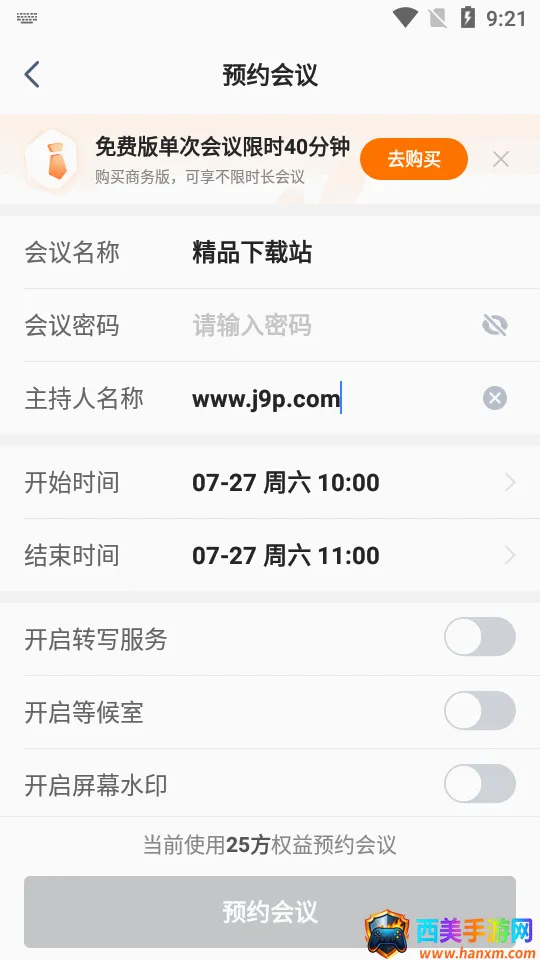Toggle 开启屏幕水印 switch

click(x=480, y=783)
